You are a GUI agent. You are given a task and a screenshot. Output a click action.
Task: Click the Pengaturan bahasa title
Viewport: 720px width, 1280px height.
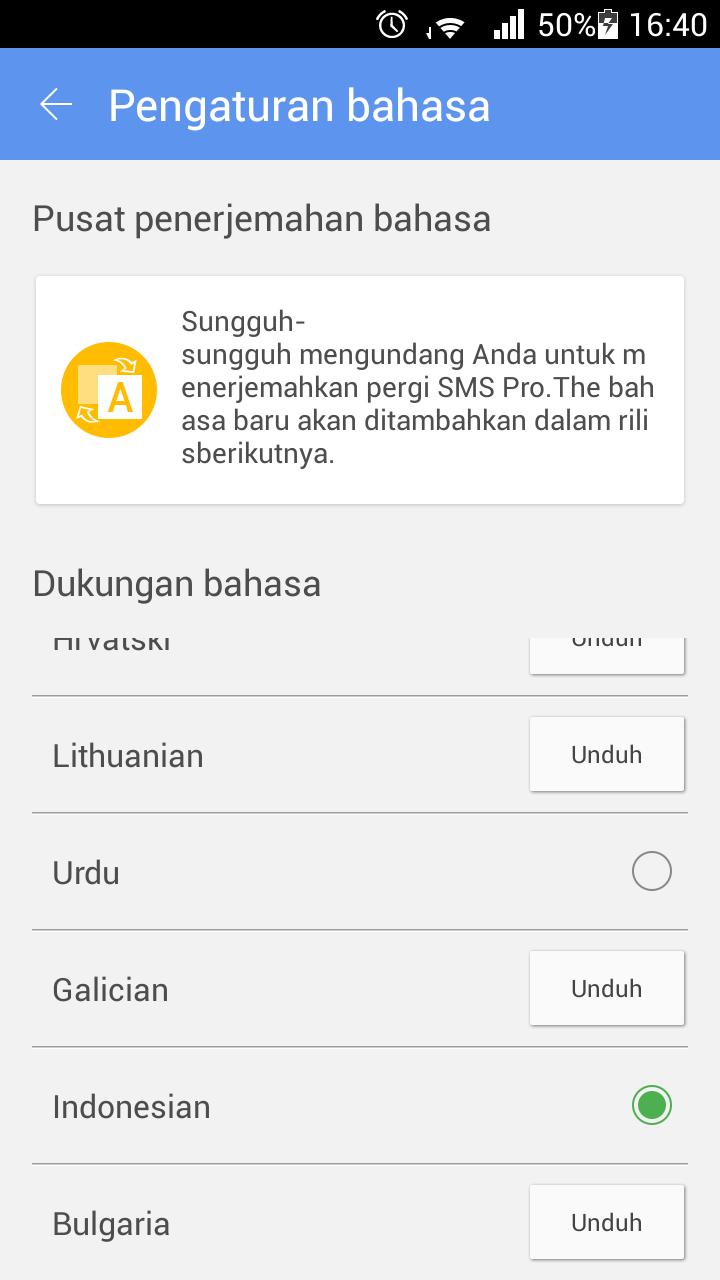(299, 103)
